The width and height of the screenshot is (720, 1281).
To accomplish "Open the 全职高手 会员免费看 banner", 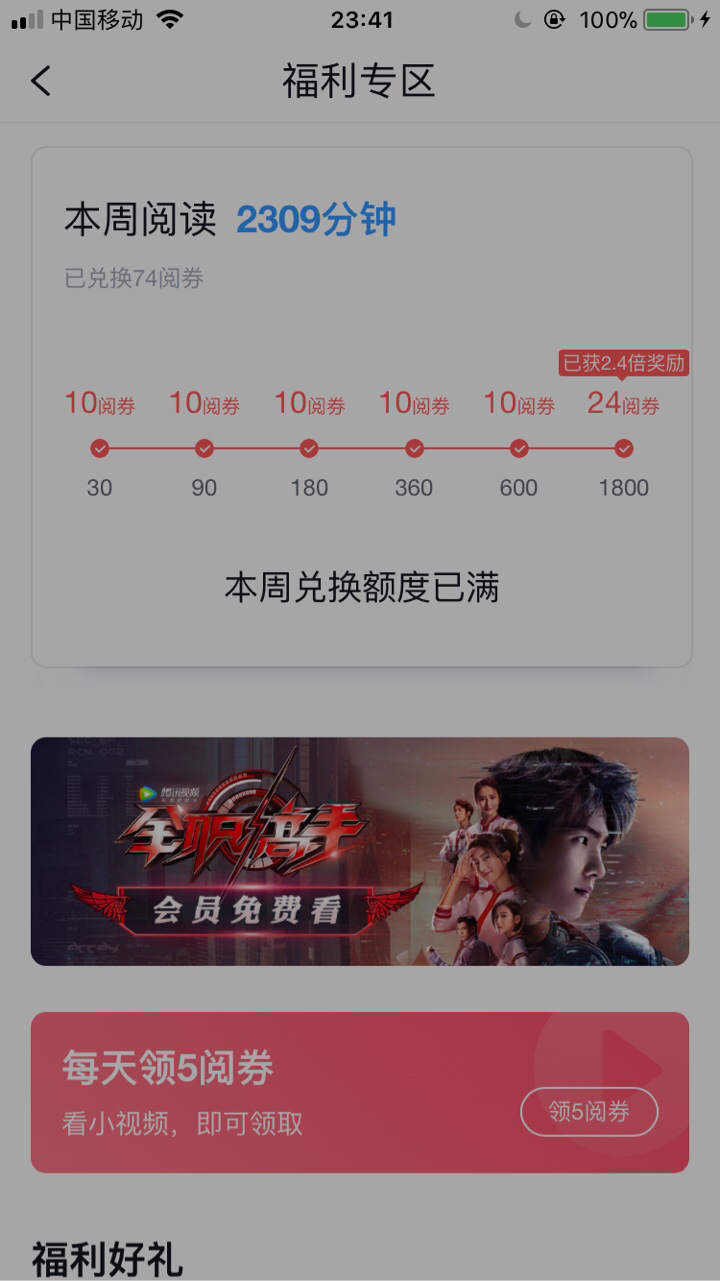I will 360,851.
